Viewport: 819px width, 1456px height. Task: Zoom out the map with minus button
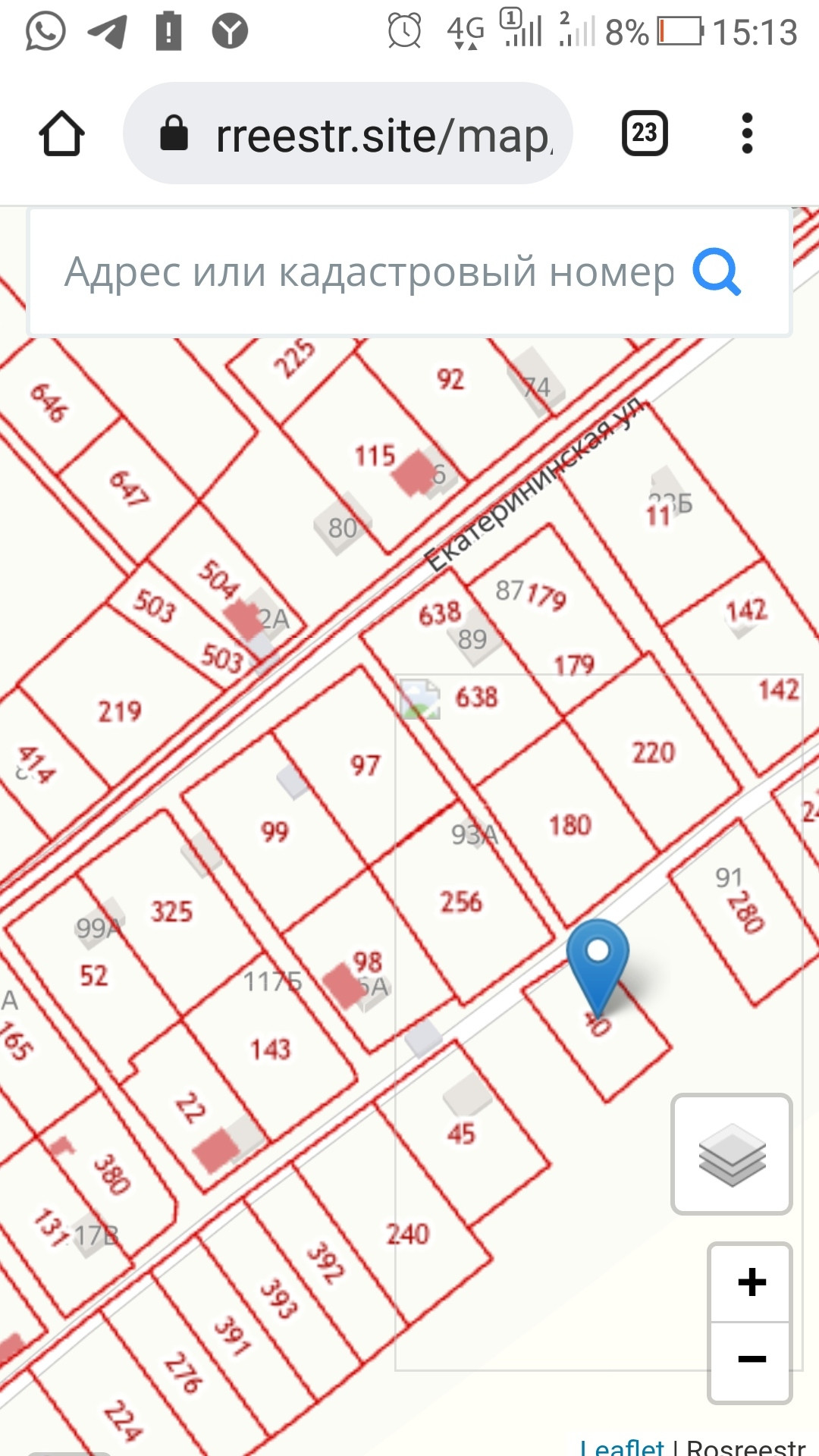point(751,1359)
